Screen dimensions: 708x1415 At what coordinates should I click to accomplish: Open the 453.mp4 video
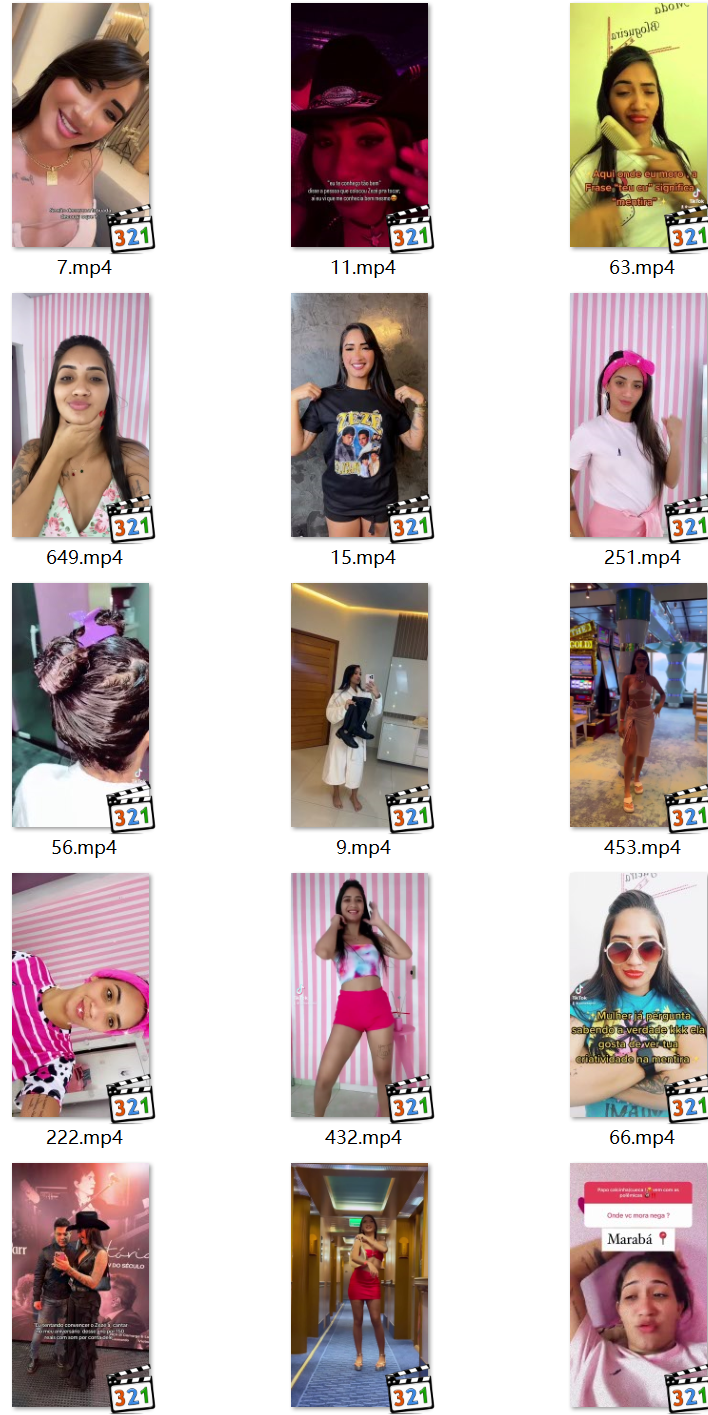[x=639, y=705]
